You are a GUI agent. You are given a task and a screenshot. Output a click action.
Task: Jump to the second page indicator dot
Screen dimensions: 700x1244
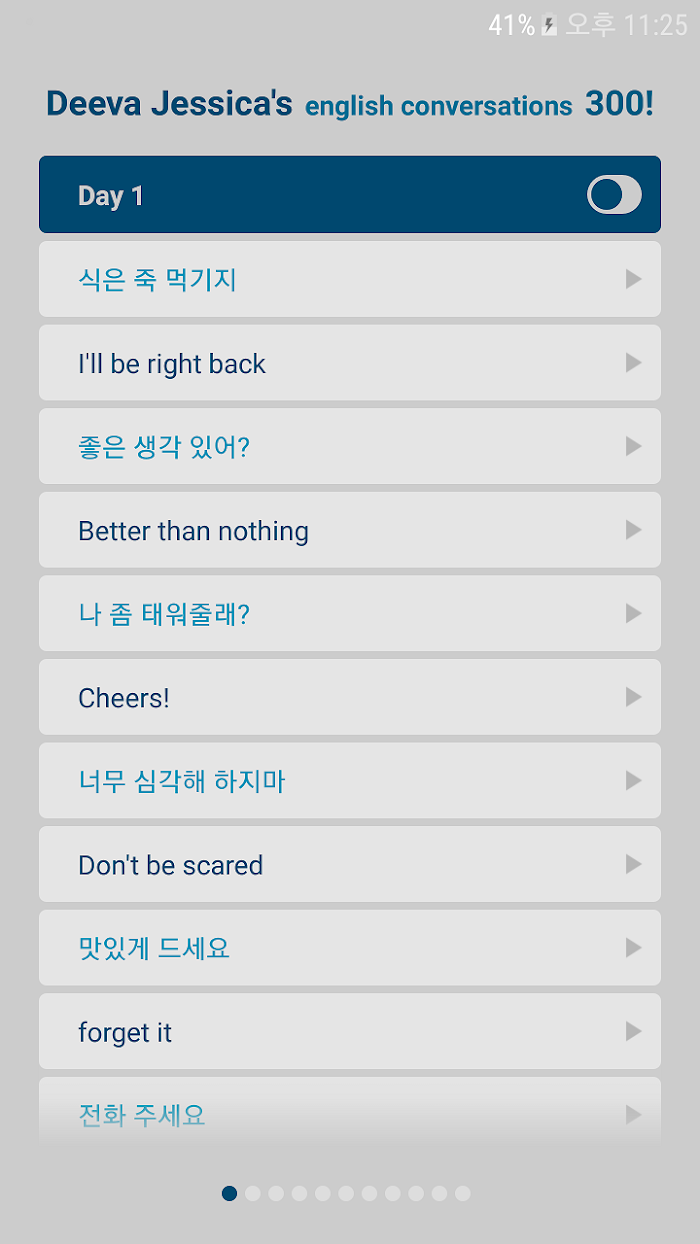253,1193
